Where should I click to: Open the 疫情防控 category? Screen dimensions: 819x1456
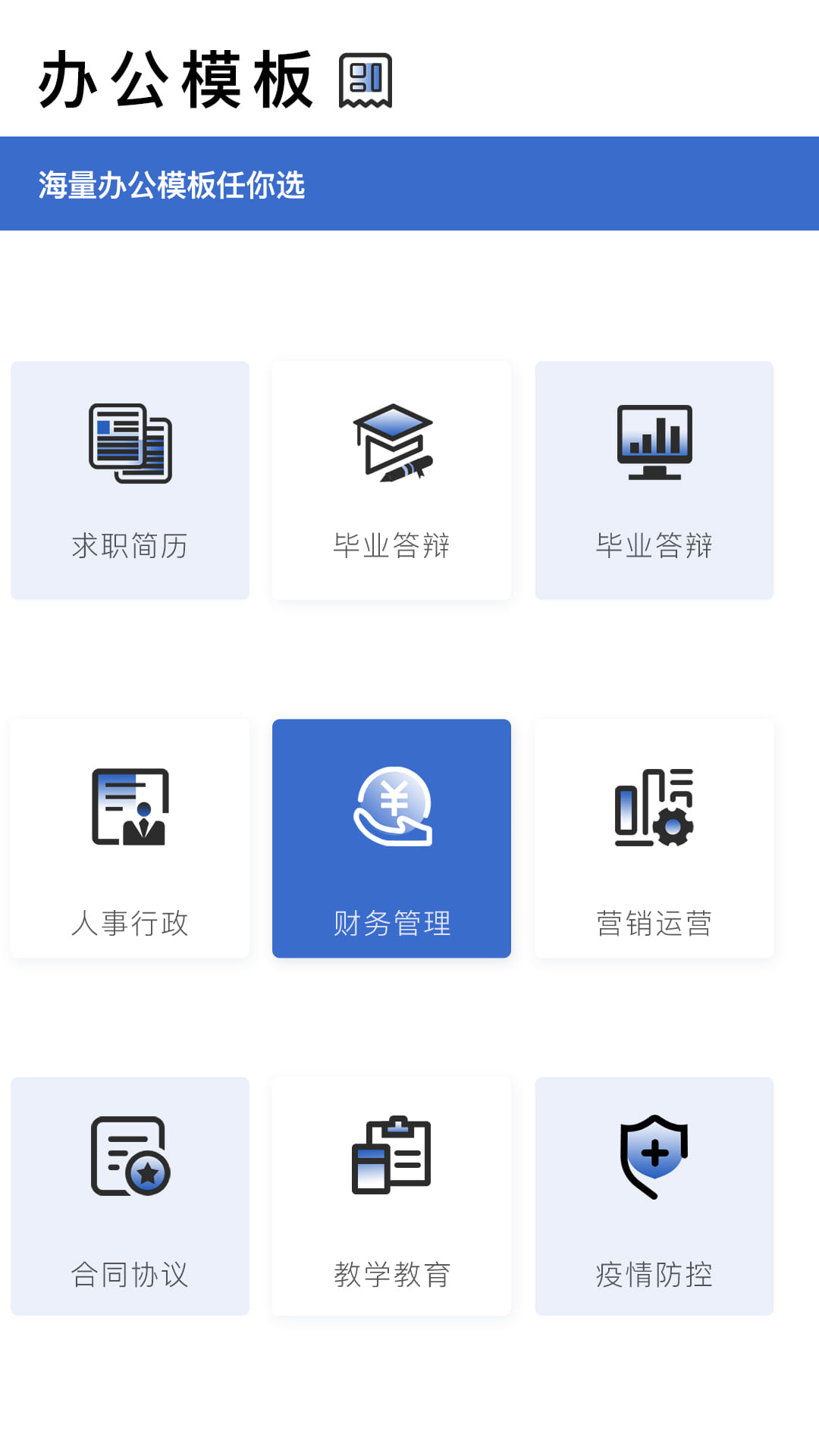click(x=654, y=1194)
